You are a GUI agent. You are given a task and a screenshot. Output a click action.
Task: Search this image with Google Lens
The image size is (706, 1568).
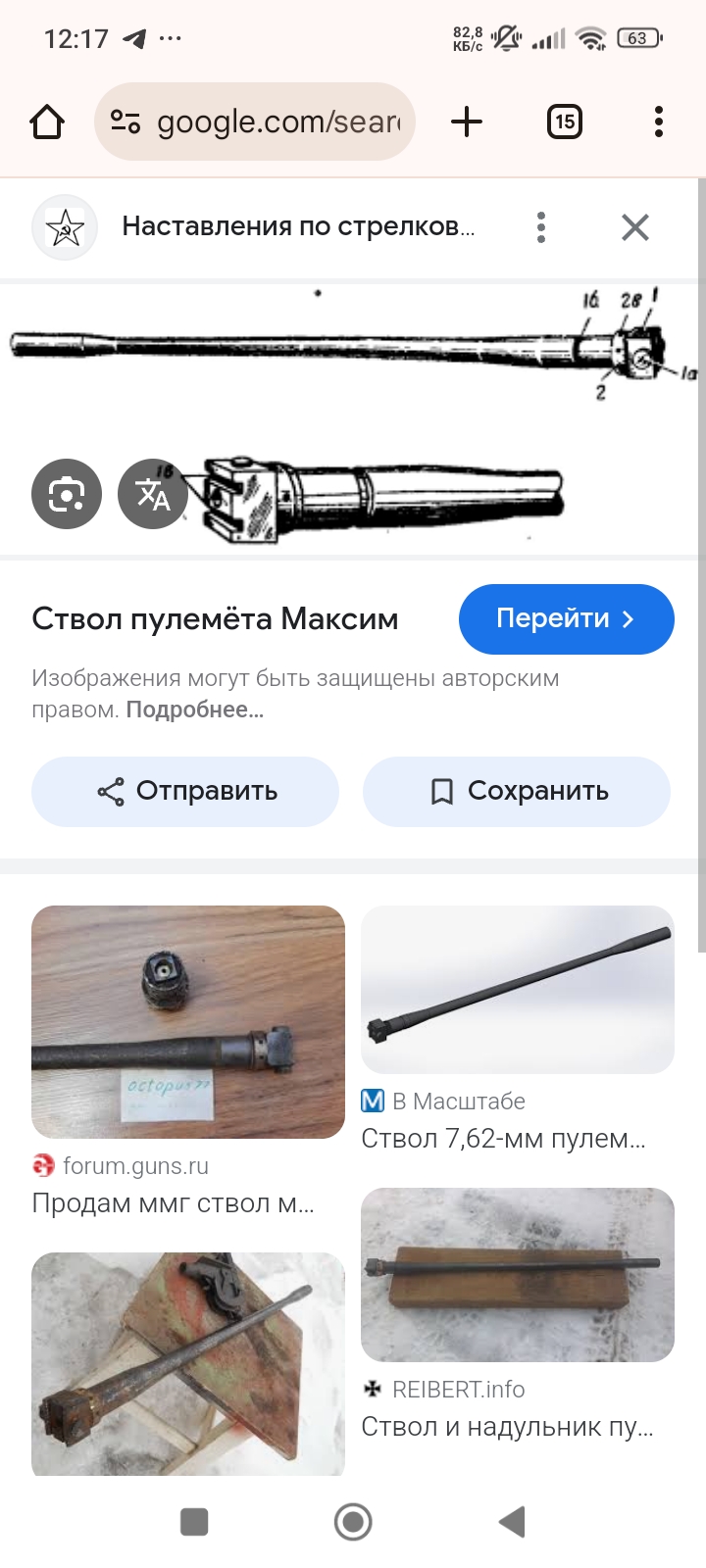[x=67, y=494]
